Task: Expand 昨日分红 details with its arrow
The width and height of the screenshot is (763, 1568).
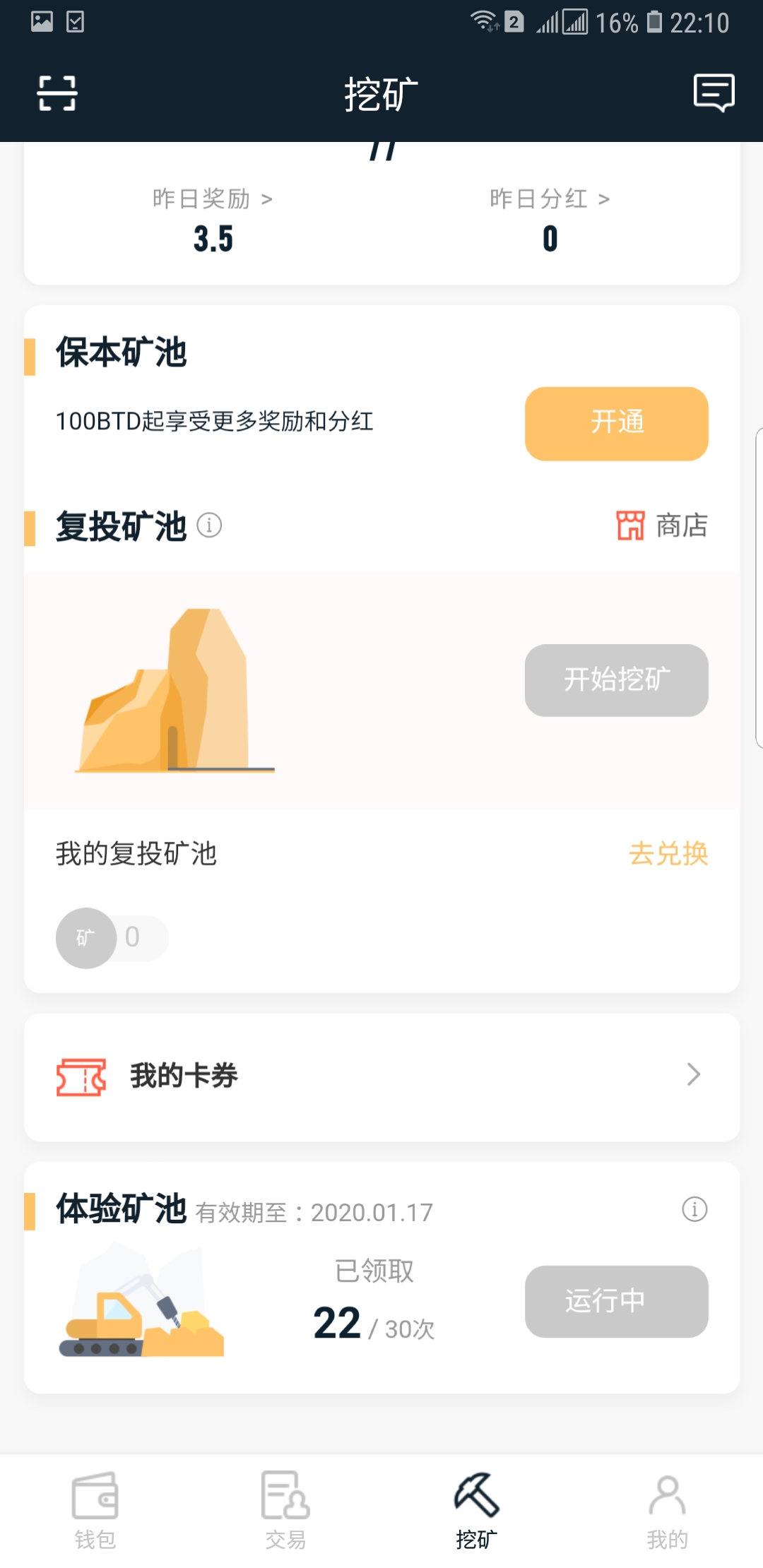Action: [604, 198]
